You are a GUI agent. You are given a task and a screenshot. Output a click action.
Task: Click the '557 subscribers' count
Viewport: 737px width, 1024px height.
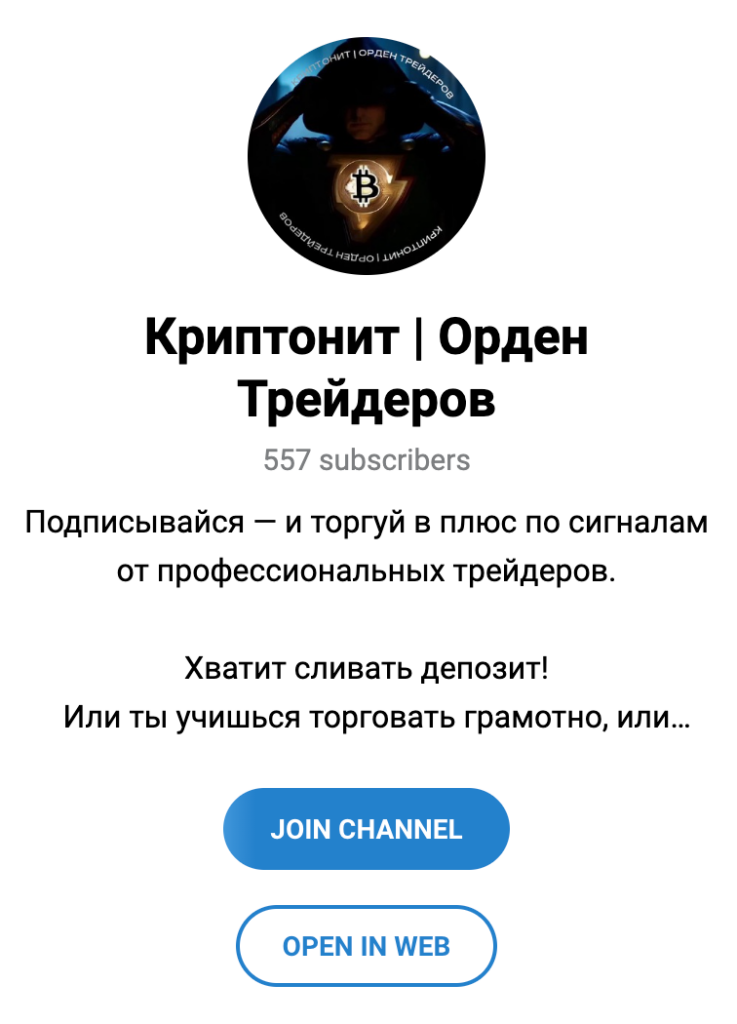(366, 461)
